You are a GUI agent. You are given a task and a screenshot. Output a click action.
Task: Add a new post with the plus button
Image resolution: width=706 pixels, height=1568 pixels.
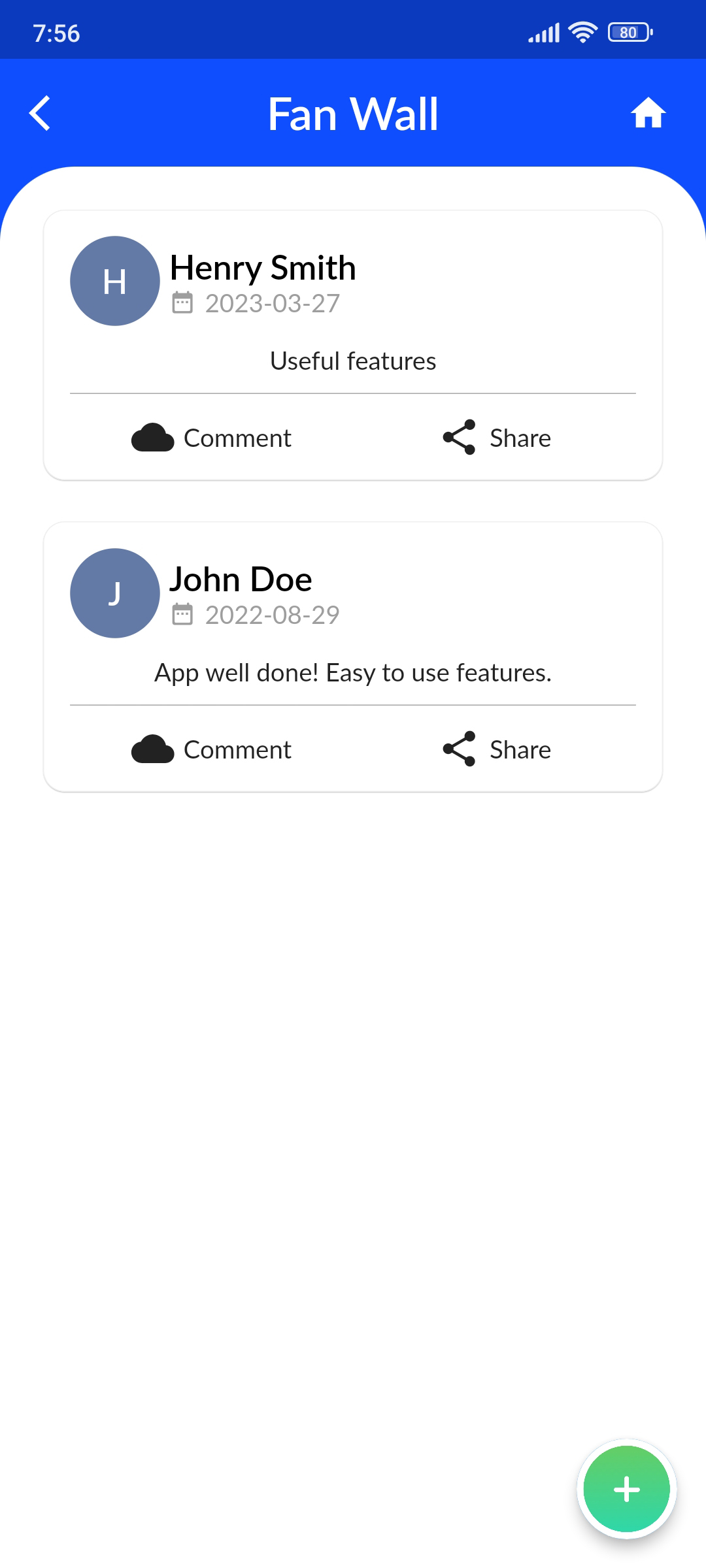(x=626, y=1489)
